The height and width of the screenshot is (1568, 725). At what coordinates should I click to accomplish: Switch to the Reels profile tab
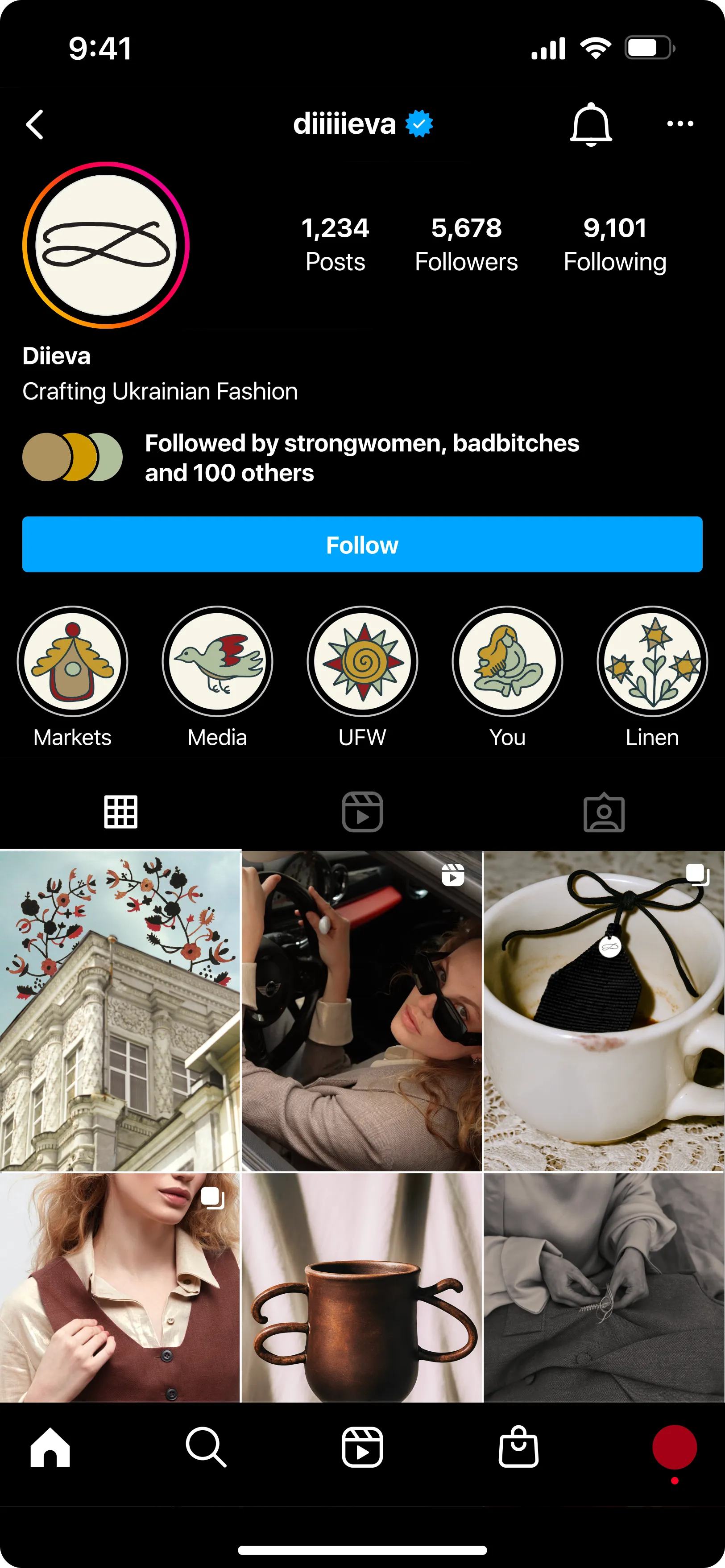click(362, 811)
